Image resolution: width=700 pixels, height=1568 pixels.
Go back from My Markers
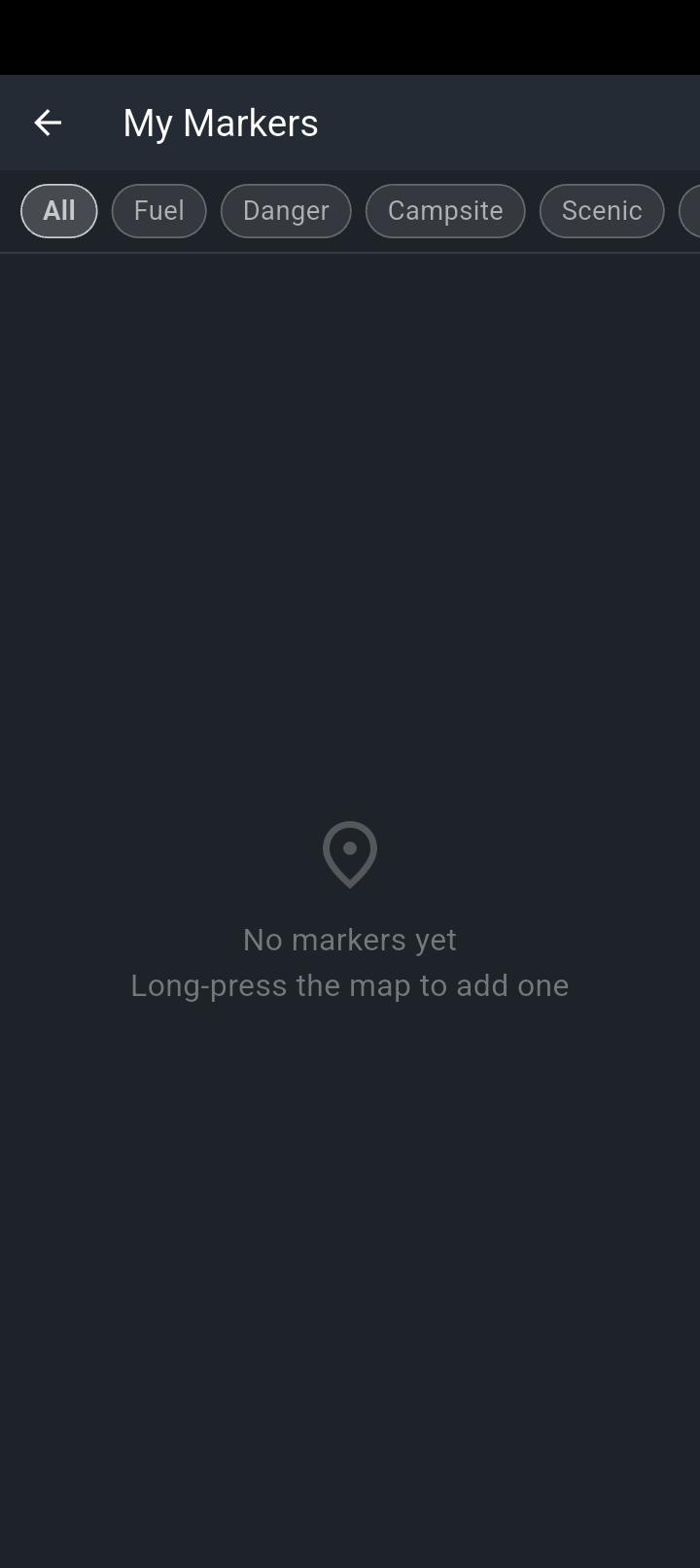coord(48,123)
